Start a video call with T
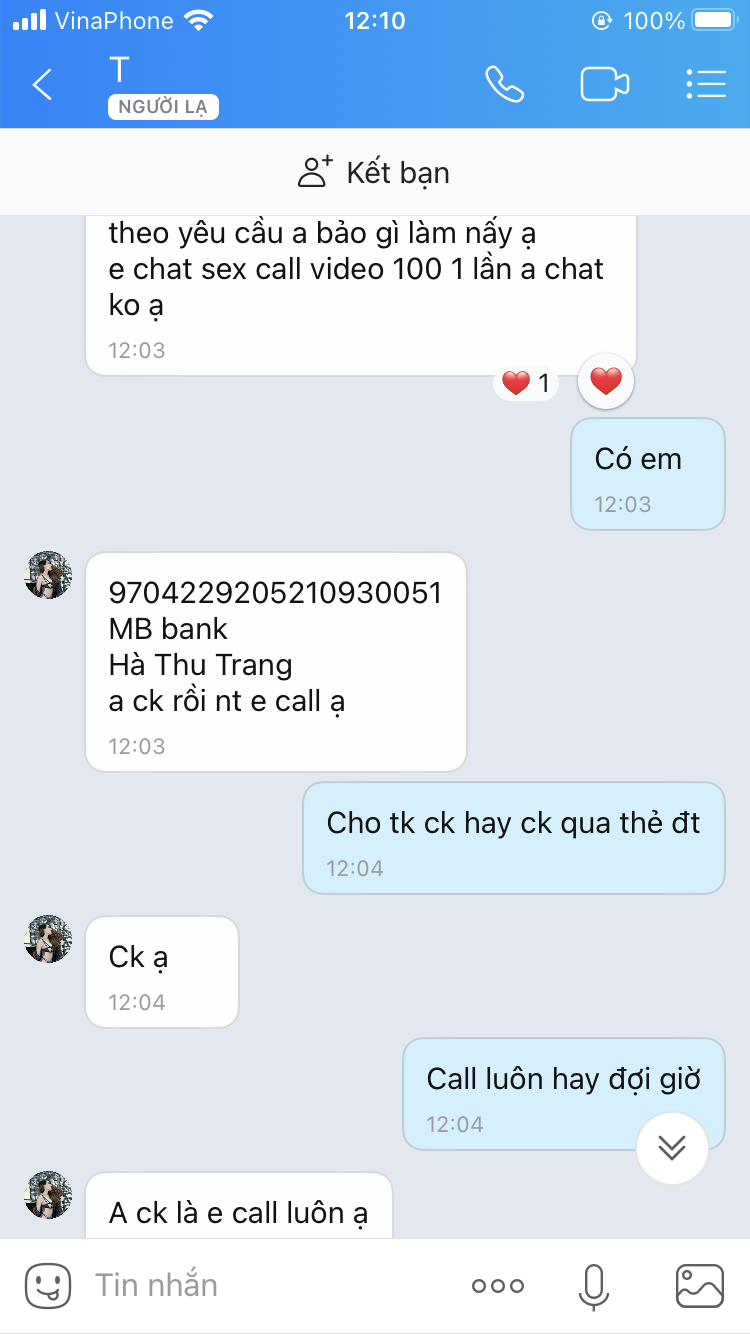Screen dimensions: 750x1334 [x=604, y=85]
